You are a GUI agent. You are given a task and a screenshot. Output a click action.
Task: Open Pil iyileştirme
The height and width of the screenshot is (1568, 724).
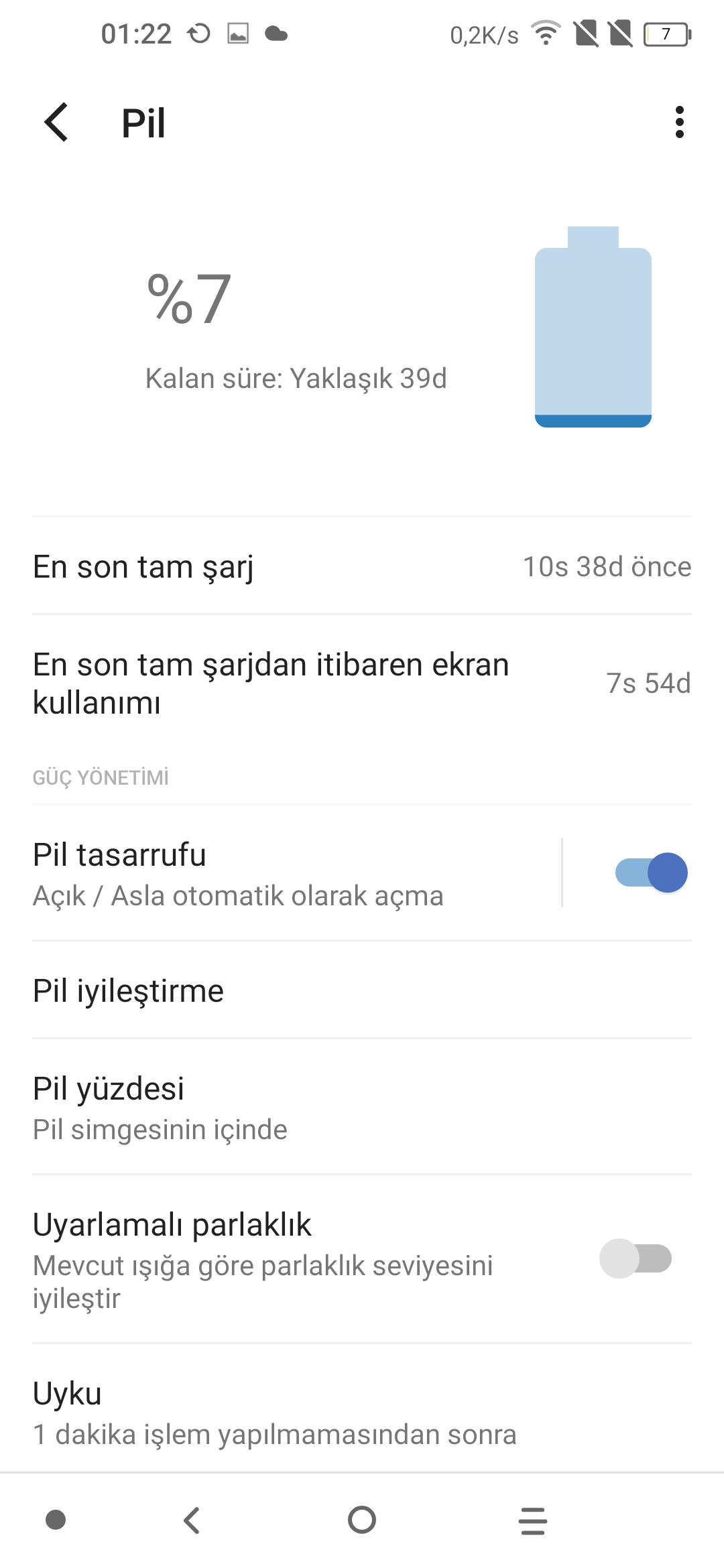362,990
